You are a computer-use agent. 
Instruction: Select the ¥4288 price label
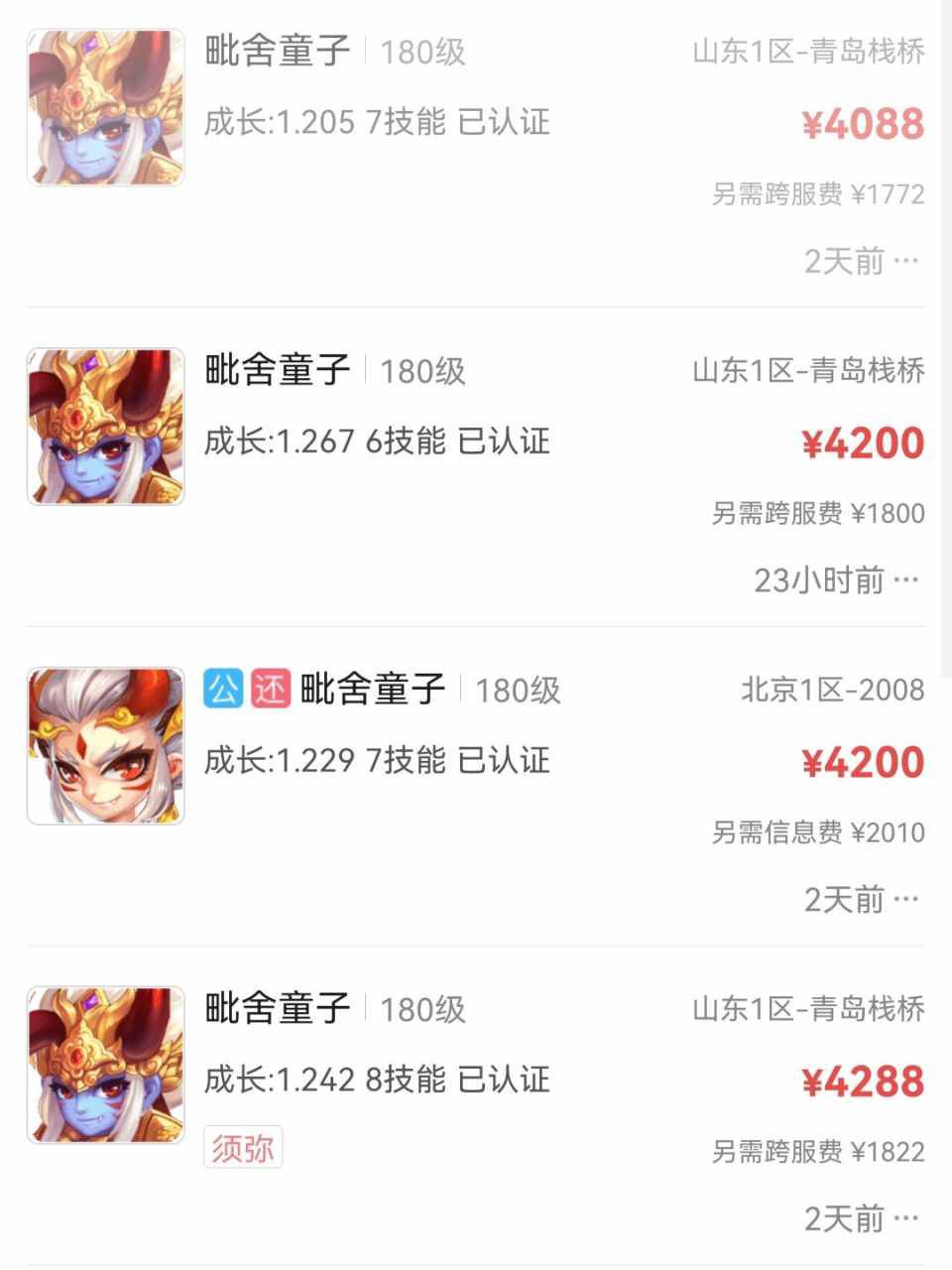(x=863, y=1081)
